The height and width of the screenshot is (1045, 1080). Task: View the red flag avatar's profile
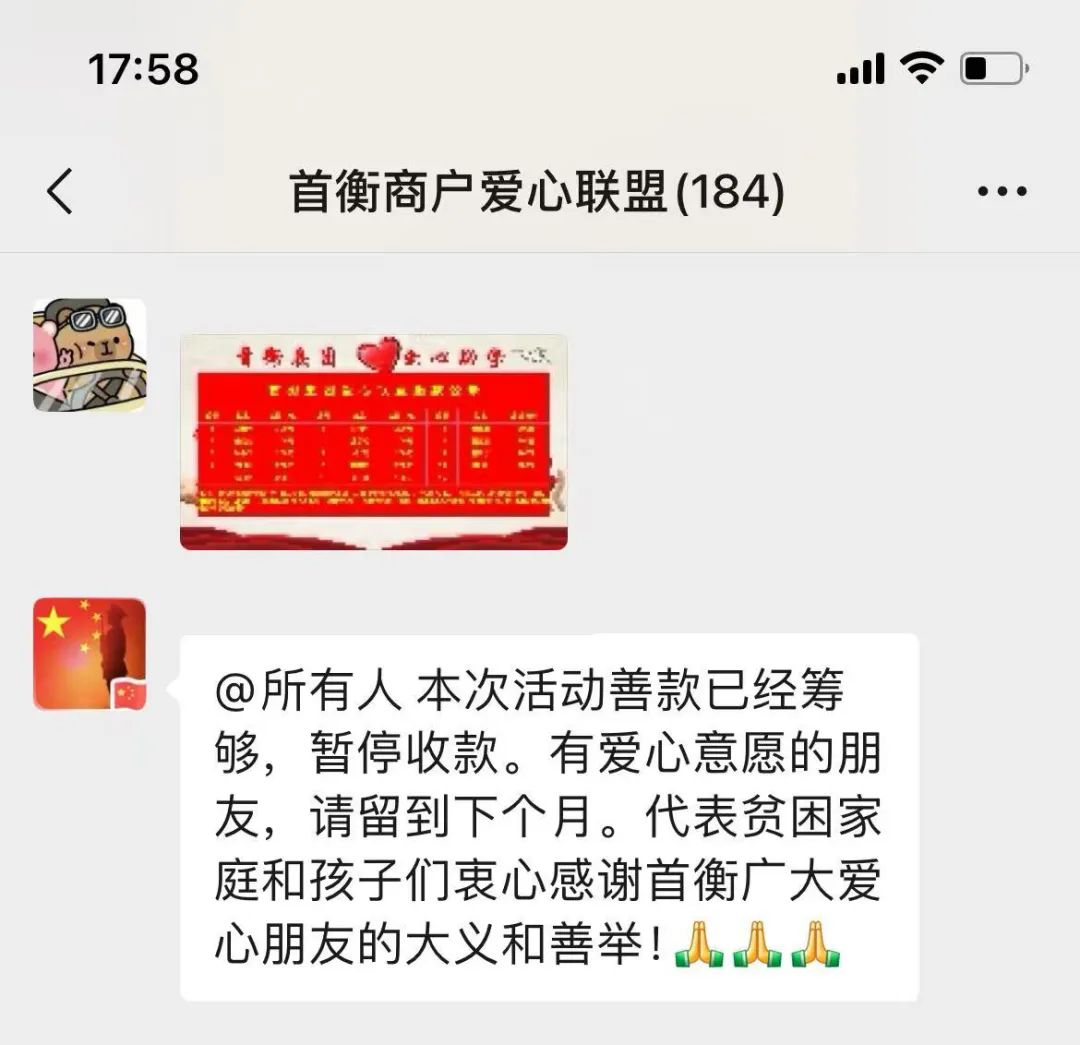(90, 654)
